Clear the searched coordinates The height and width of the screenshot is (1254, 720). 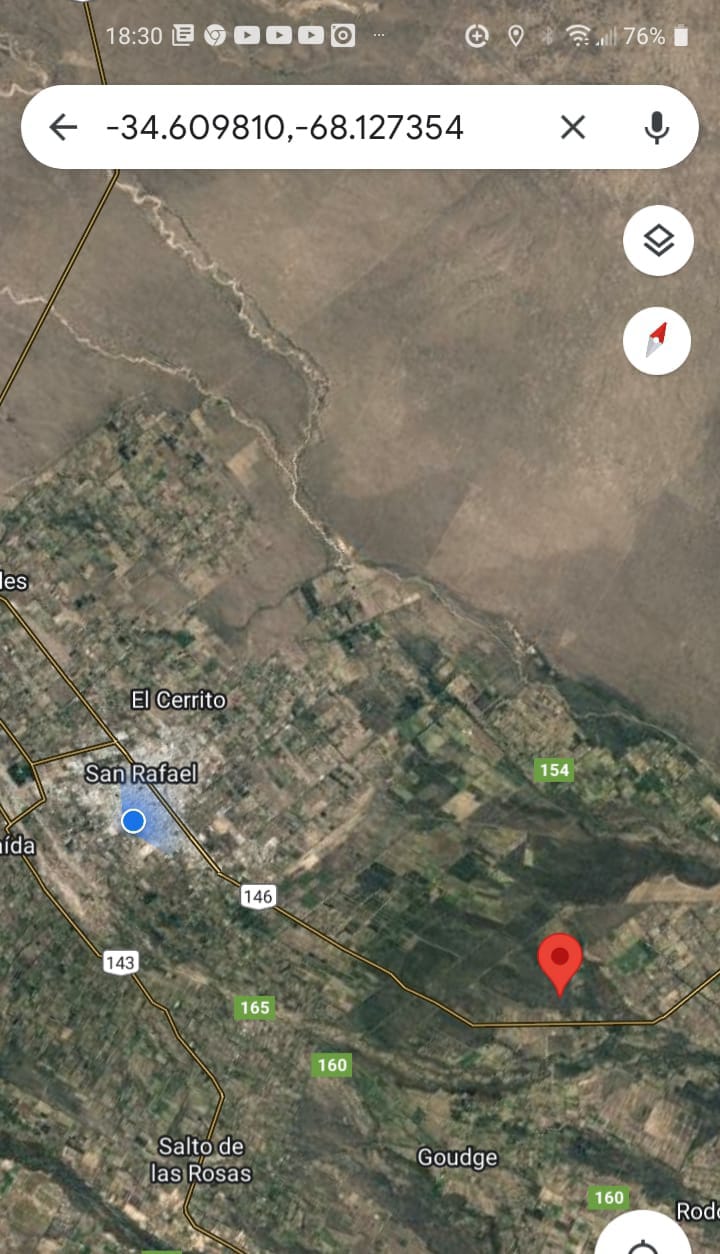[x=572, y=127]
